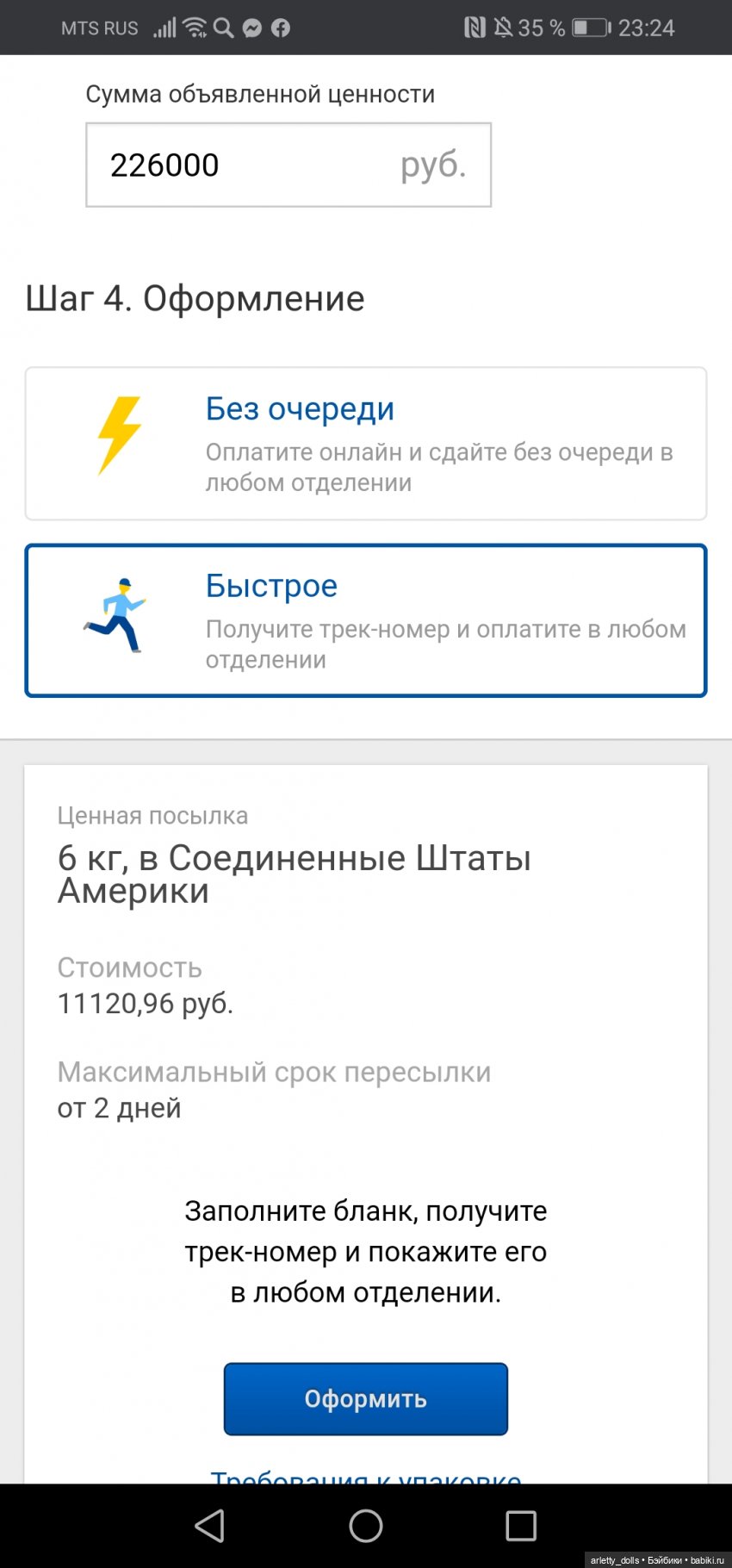Choose the "Быстрое" processing option

(x=366, y=620)
